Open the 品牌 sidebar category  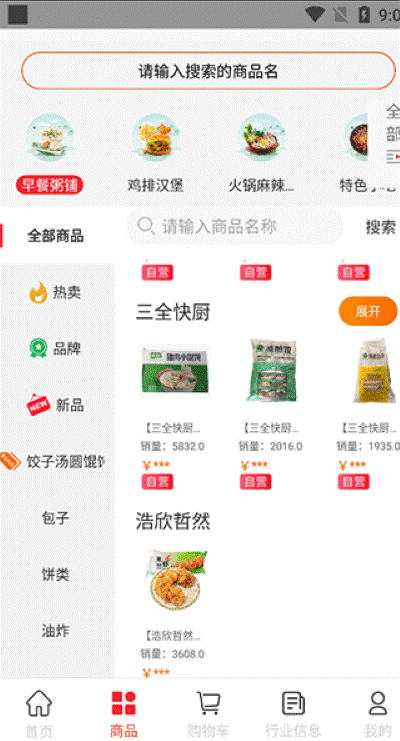57,349
